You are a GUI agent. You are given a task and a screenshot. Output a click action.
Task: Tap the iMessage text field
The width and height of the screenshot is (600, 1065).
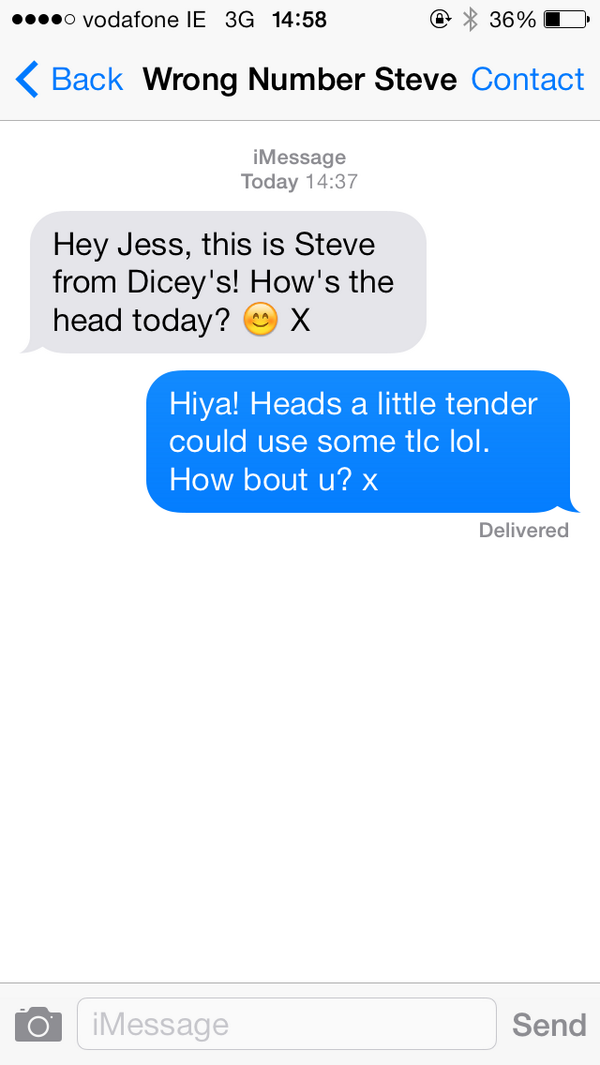287,1024
